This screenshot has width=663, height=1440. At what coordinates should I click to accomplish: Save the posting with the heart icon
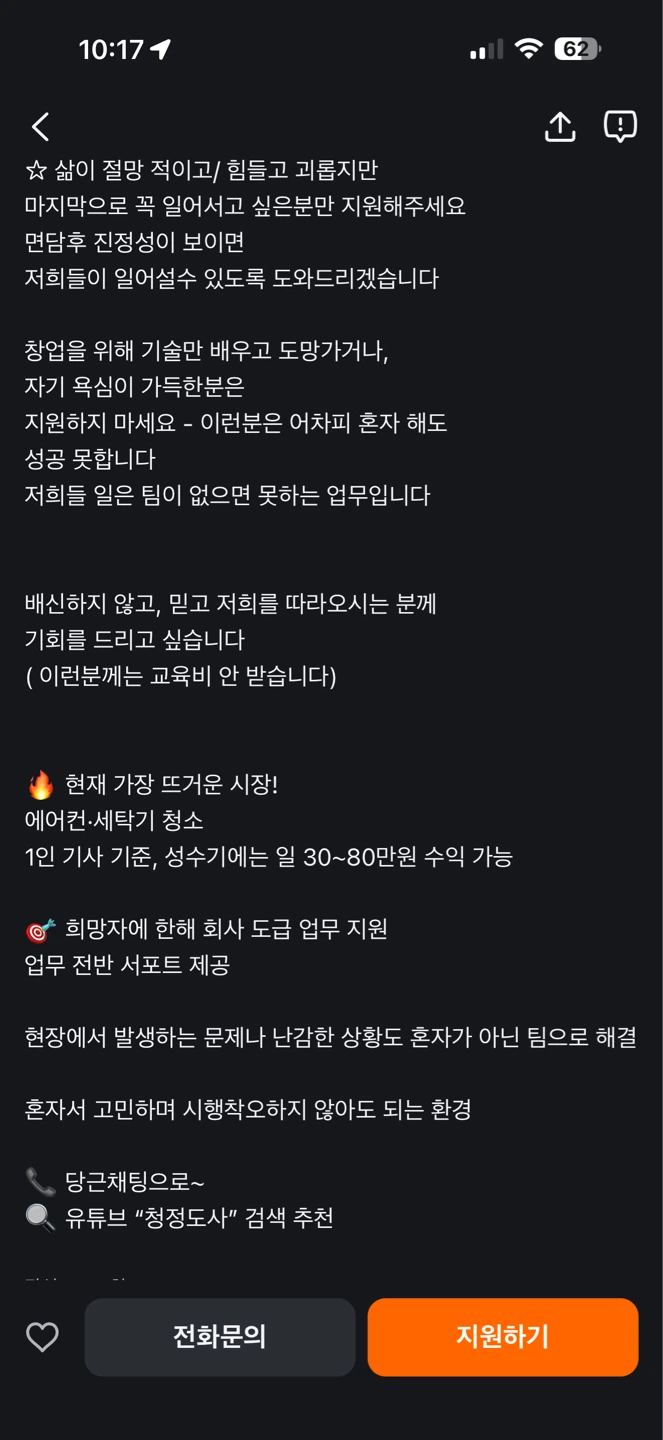click(x=42, y=1337)
